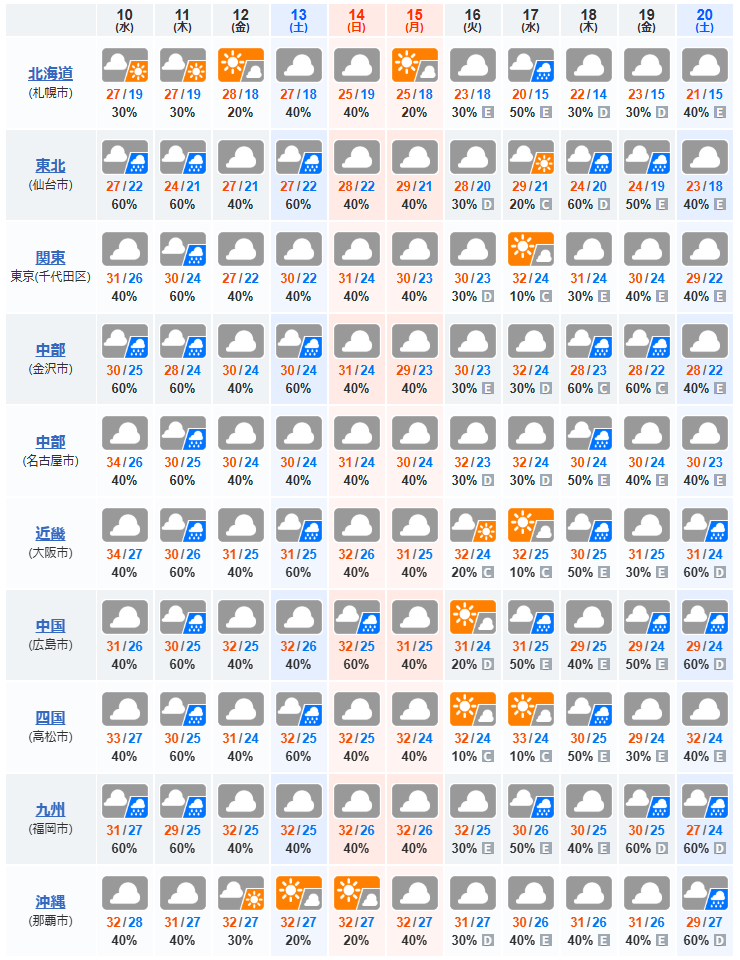The width and height of the screenshot is (740, 960).
Task: Open the 九州 (福岡市) region link
Action: (50, 809)
